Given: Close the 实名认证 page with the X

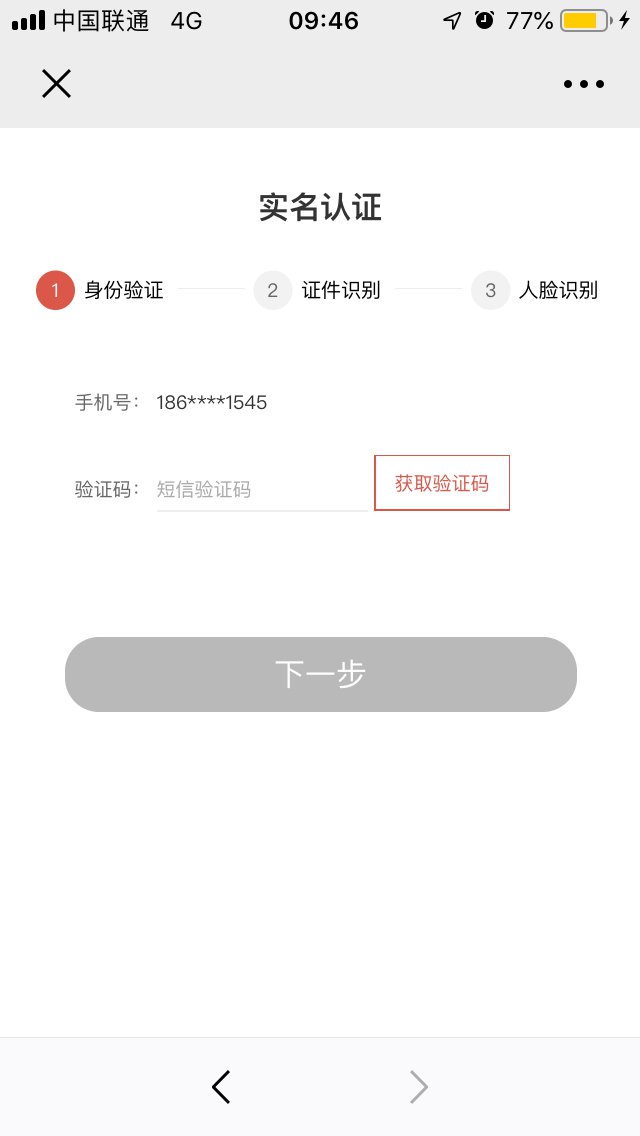Looking at the screenshot, I should [x=56, y=84].
